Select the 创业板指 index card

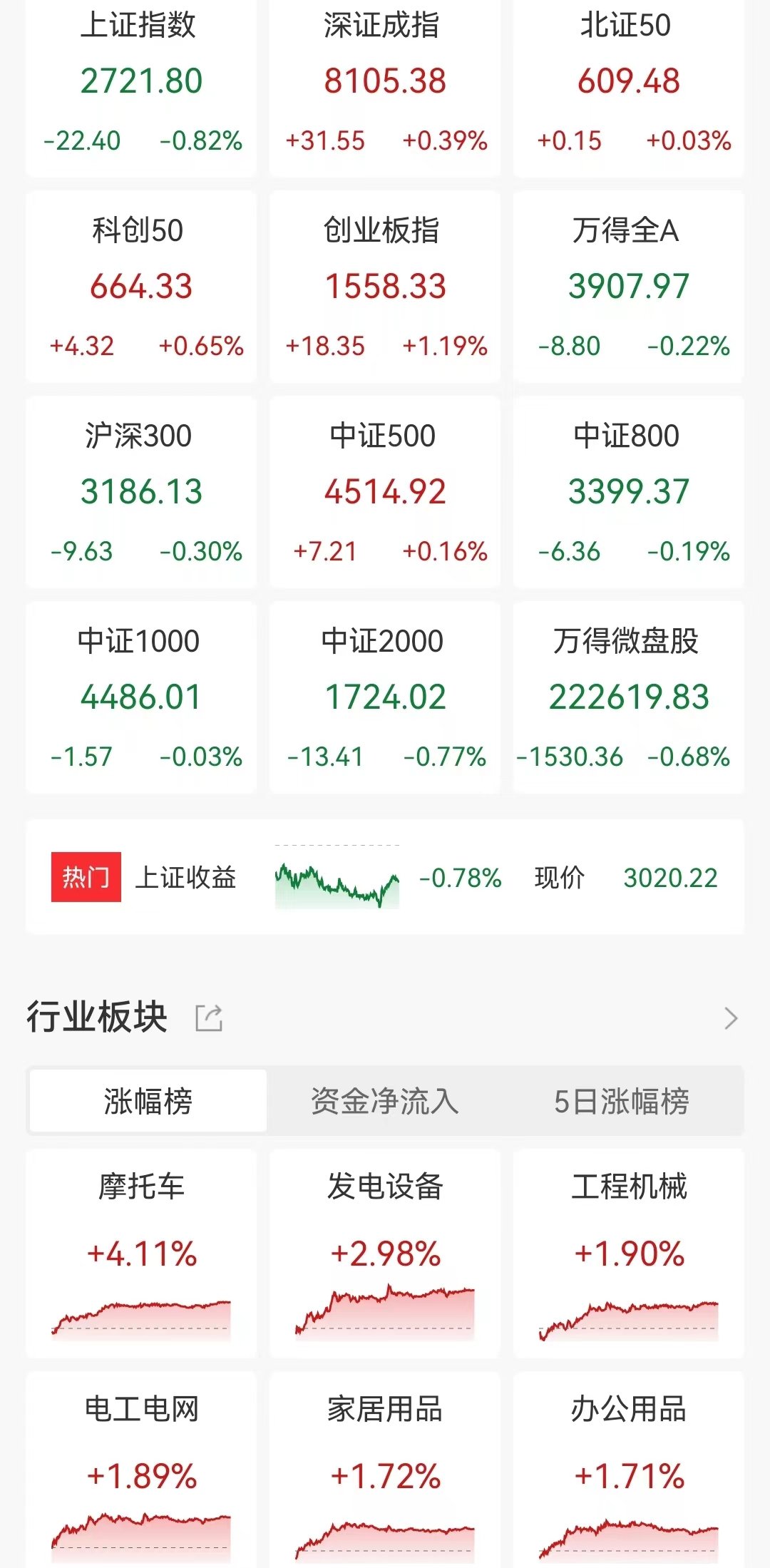(385, 287)
